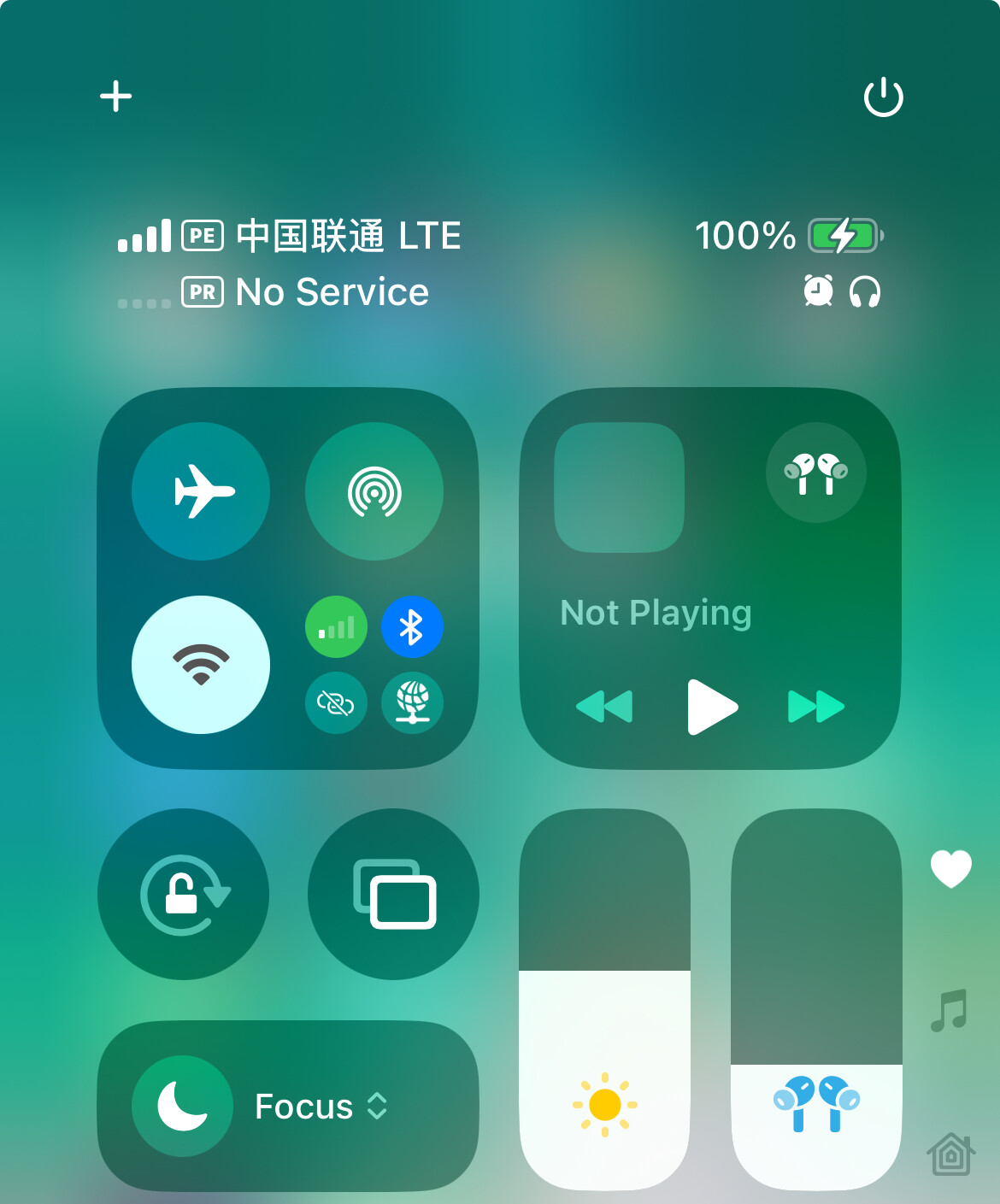Choose AirPods audio output in media player
This screenshot has height=1204, width=1000.
816,473
